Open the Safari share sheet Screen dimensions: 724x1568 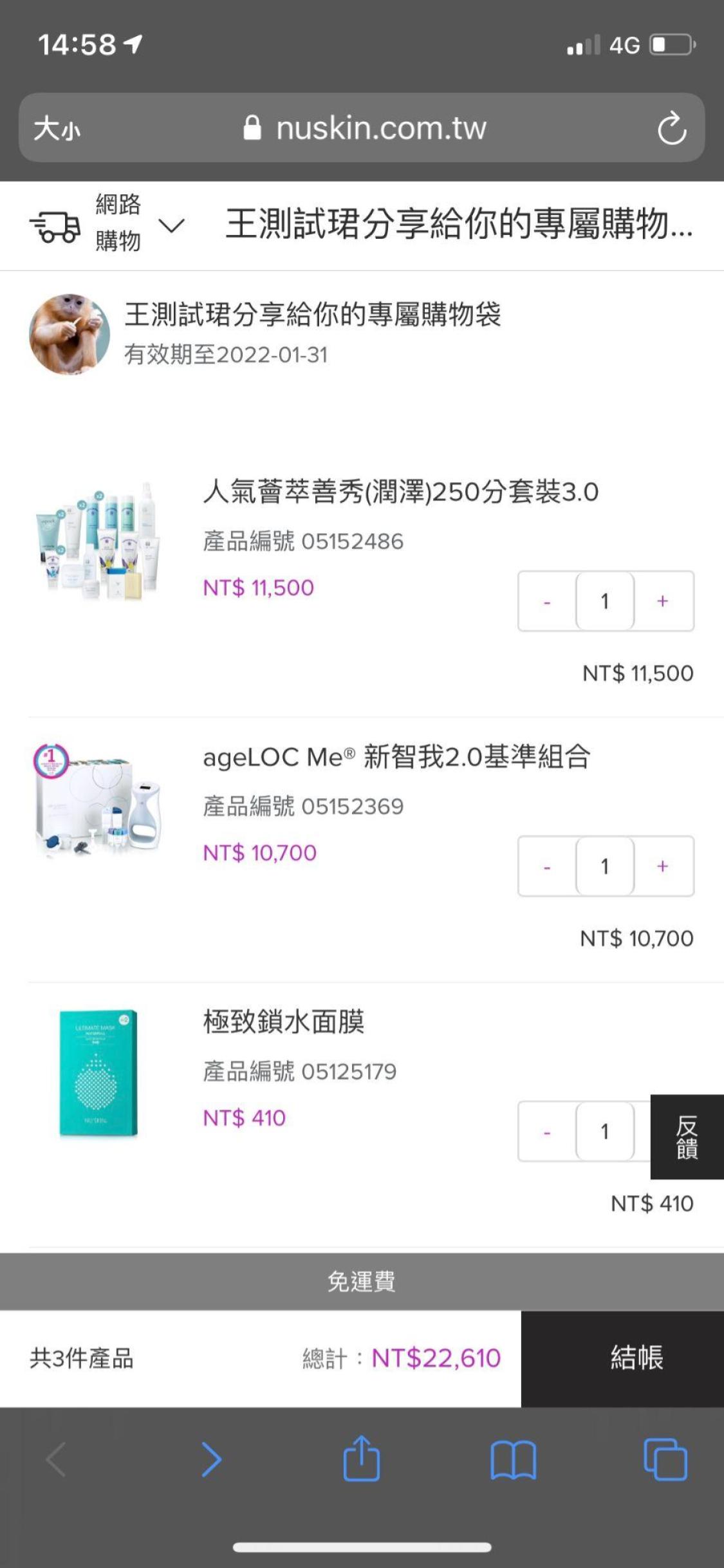click(361, 1459)
